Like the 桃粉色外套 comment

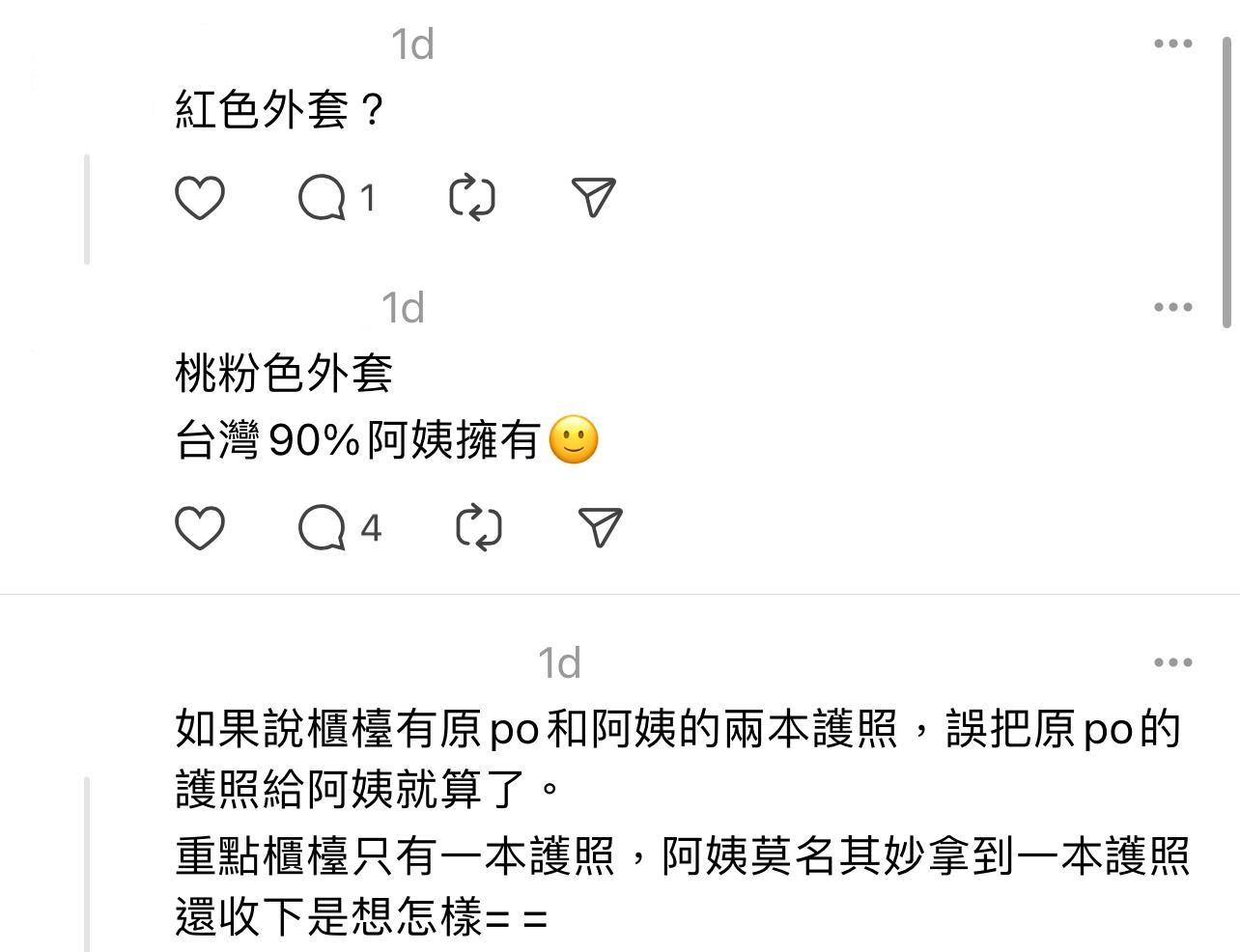click(200, 527)
